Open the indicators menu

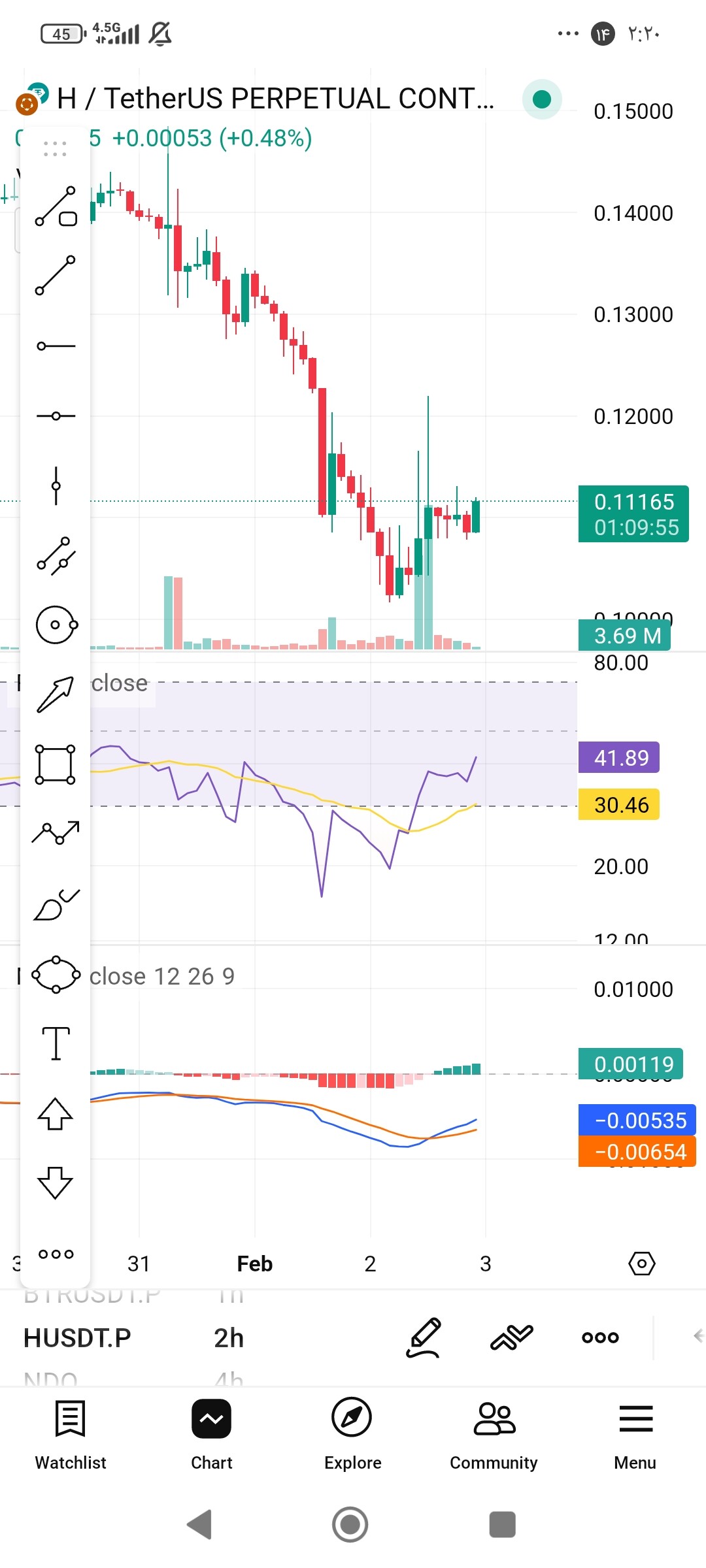[x=512, y=1337]
